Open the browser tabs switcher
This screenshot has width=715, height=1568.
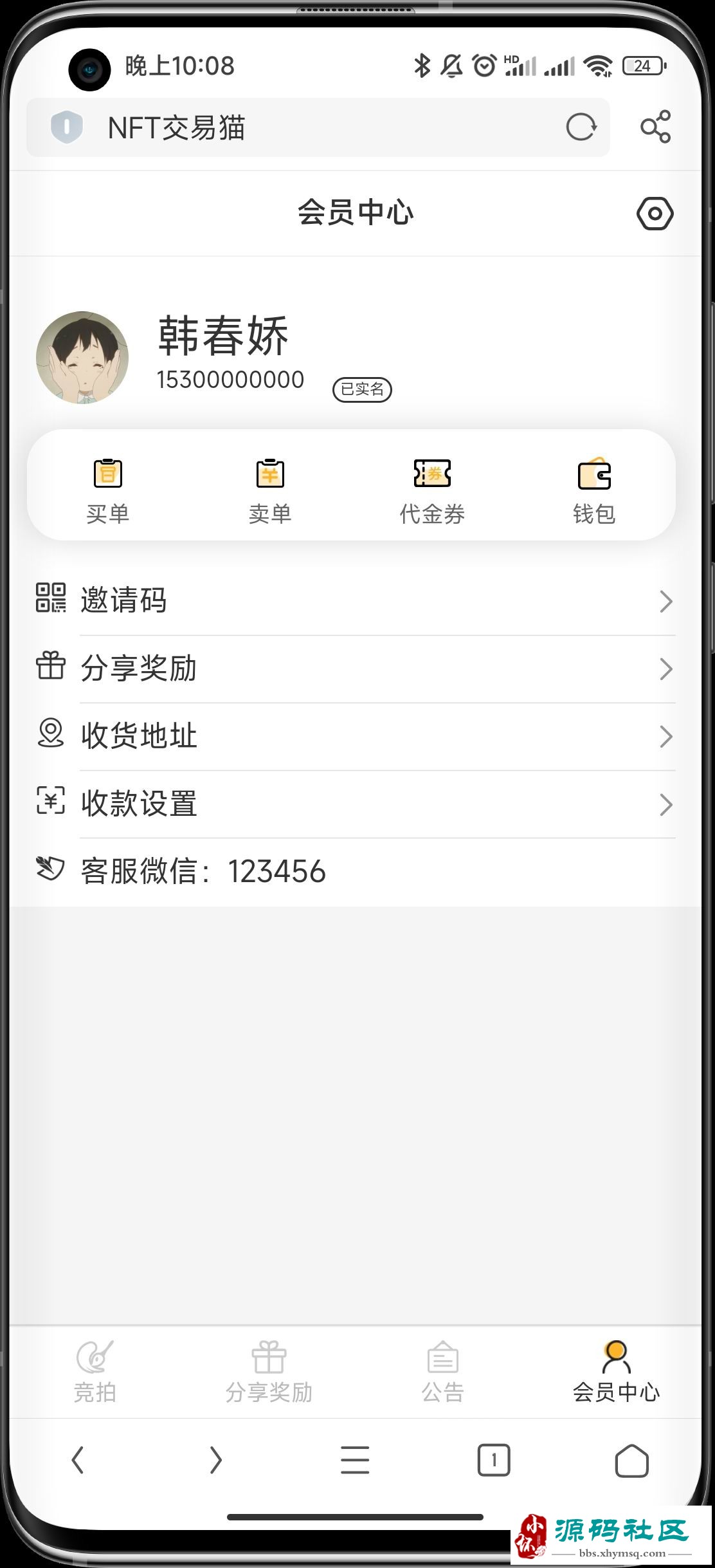pyautogui.click(x=493, y=1460)
